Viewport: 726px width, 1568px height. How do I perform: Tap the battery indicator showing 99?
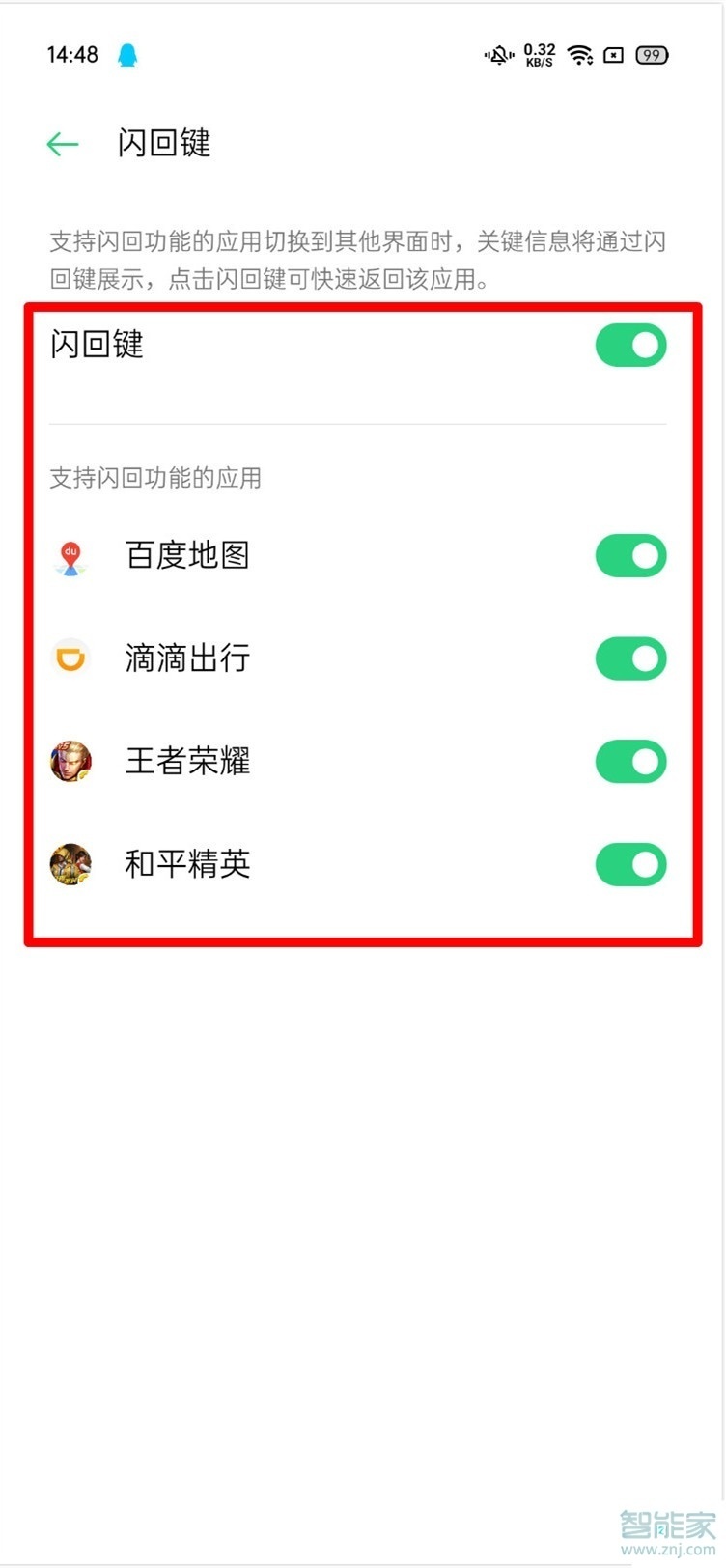tap(651, 55)
